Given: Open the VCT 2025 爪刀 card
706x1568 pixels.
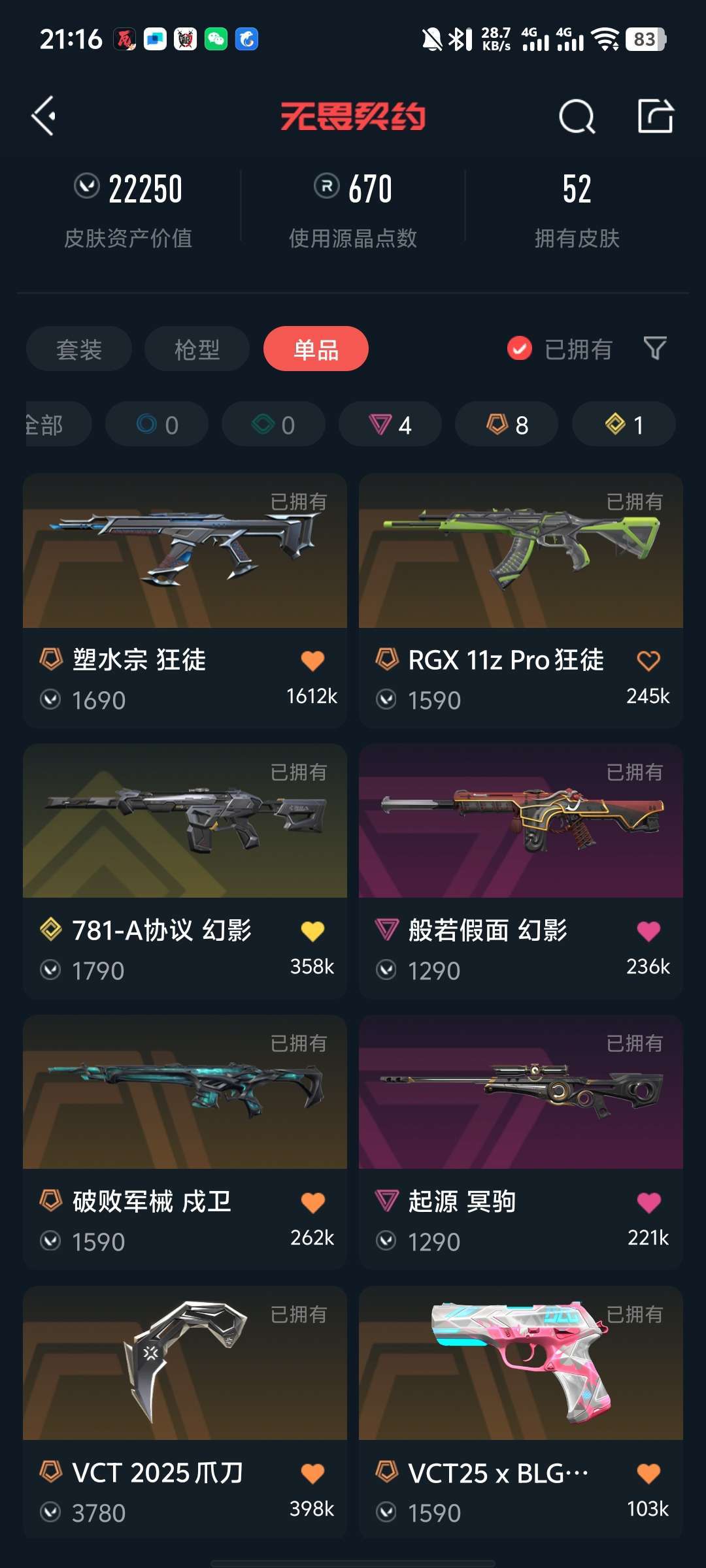Looking at the screenshot, I should [x=185, y=1413].
